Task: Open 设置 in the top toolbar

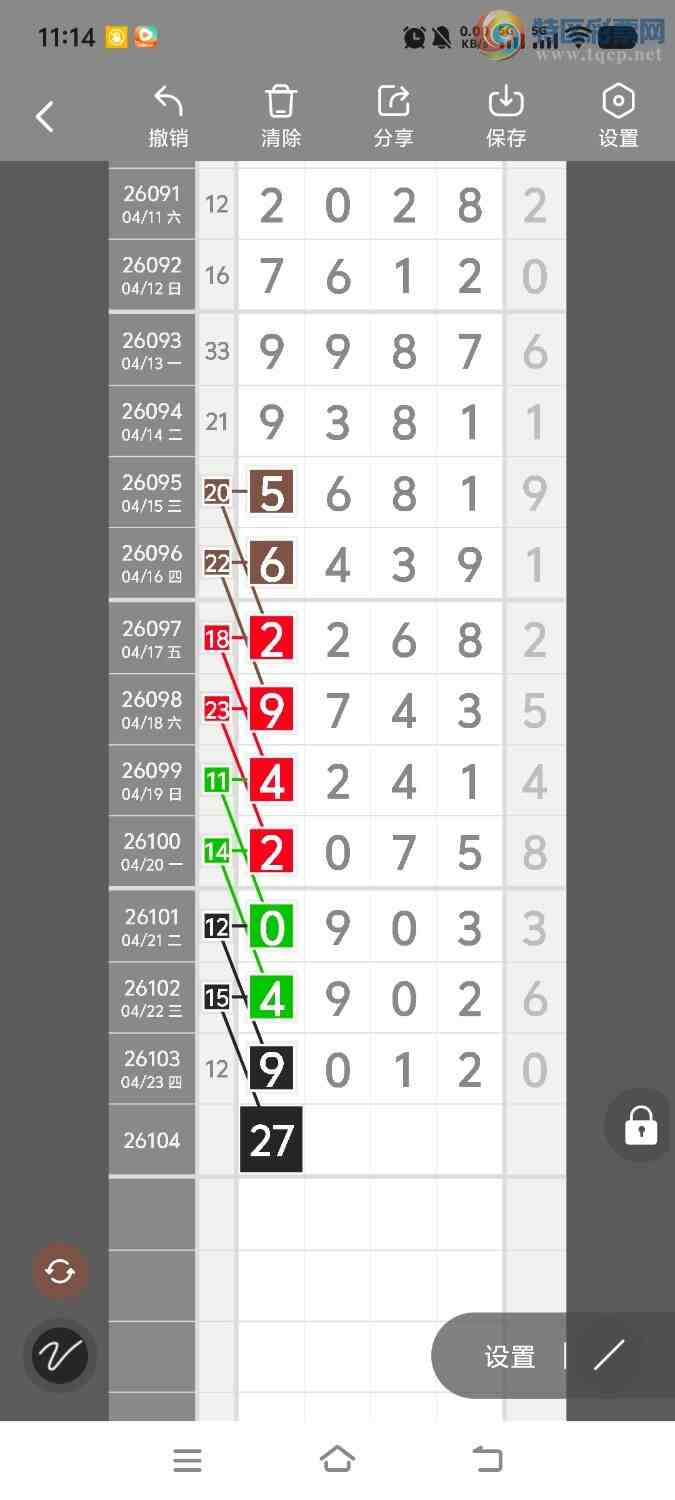Action: (x=618, y=117)
